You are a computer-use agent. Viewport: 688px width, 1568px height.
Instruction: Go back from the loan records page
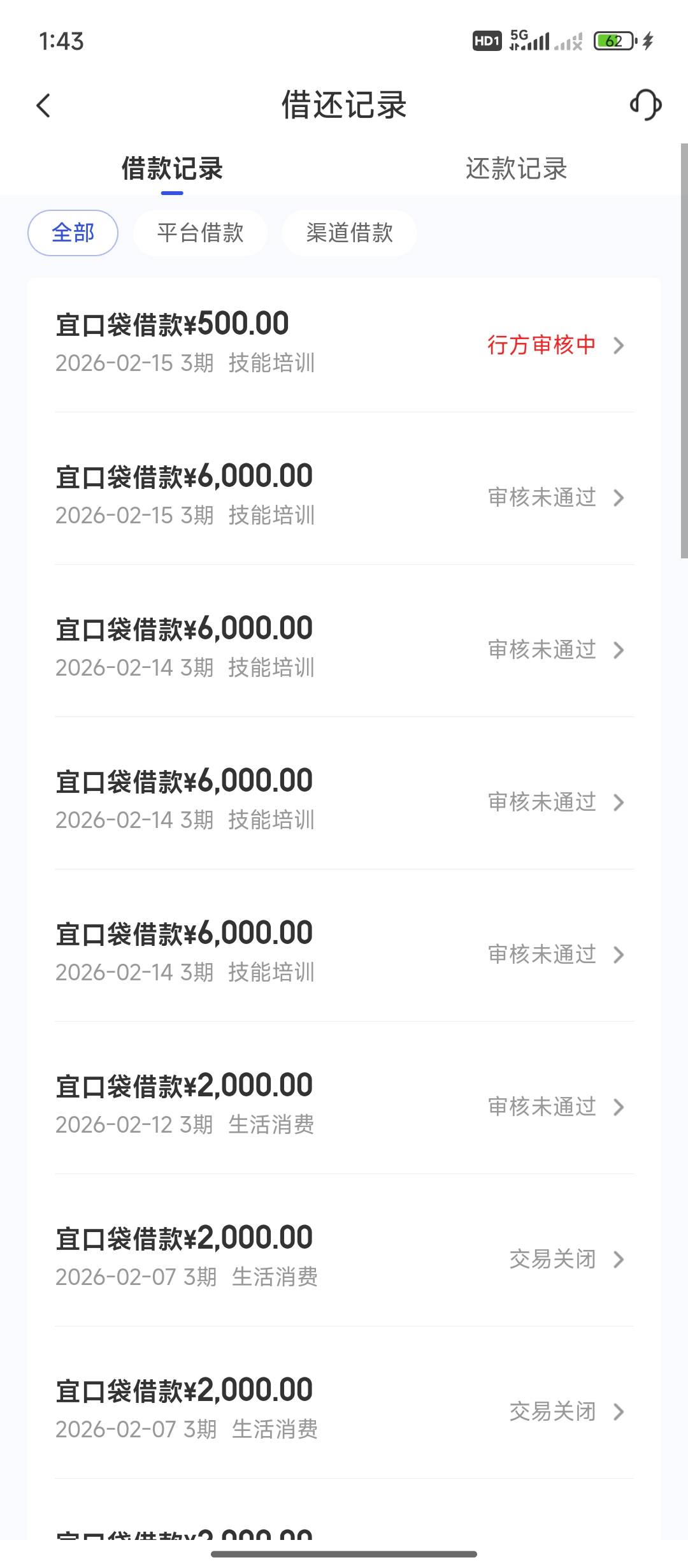[x=43, y=106]
